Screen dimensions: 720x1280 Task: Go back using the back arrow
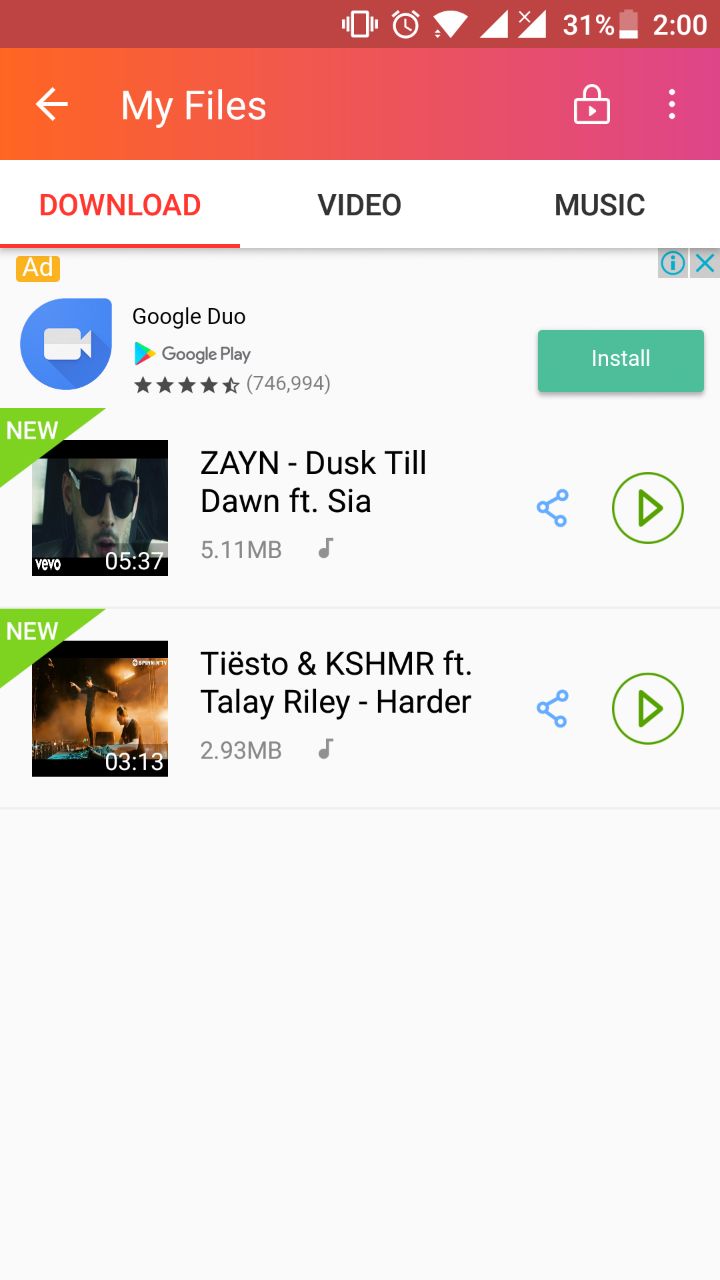click(51, 103)
